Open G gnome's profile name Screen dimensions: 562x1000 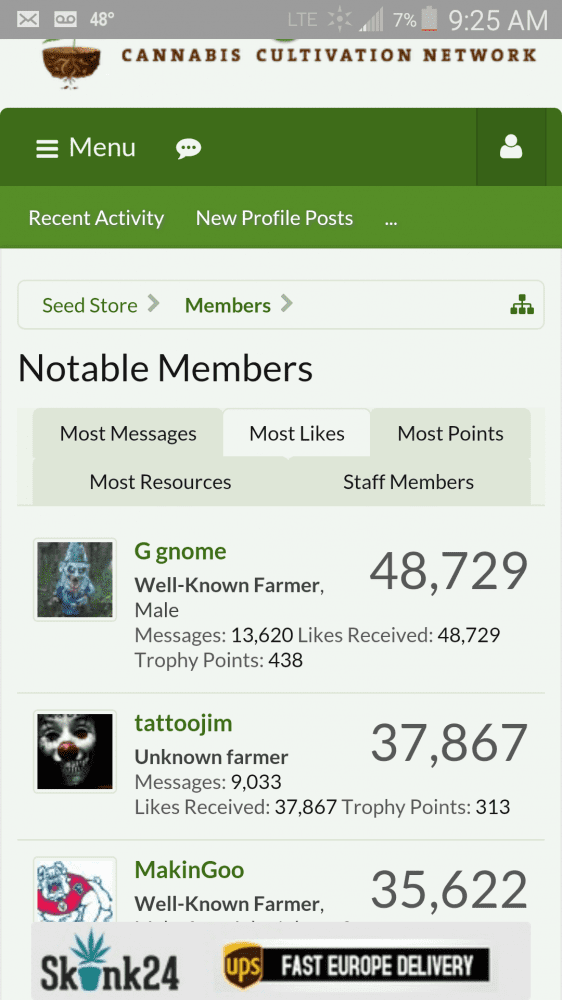point(181,551)
